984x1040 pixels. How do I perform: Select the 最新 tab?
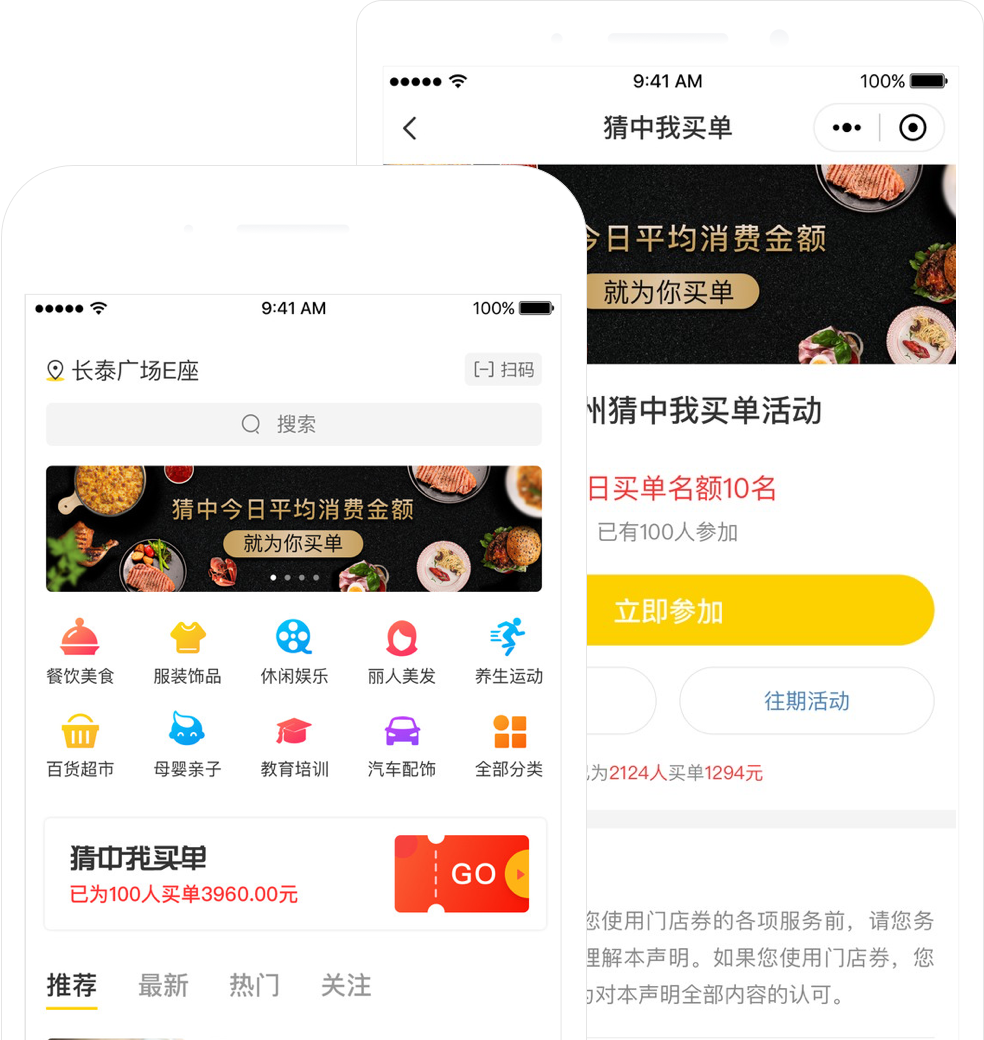tap(163, 985)
